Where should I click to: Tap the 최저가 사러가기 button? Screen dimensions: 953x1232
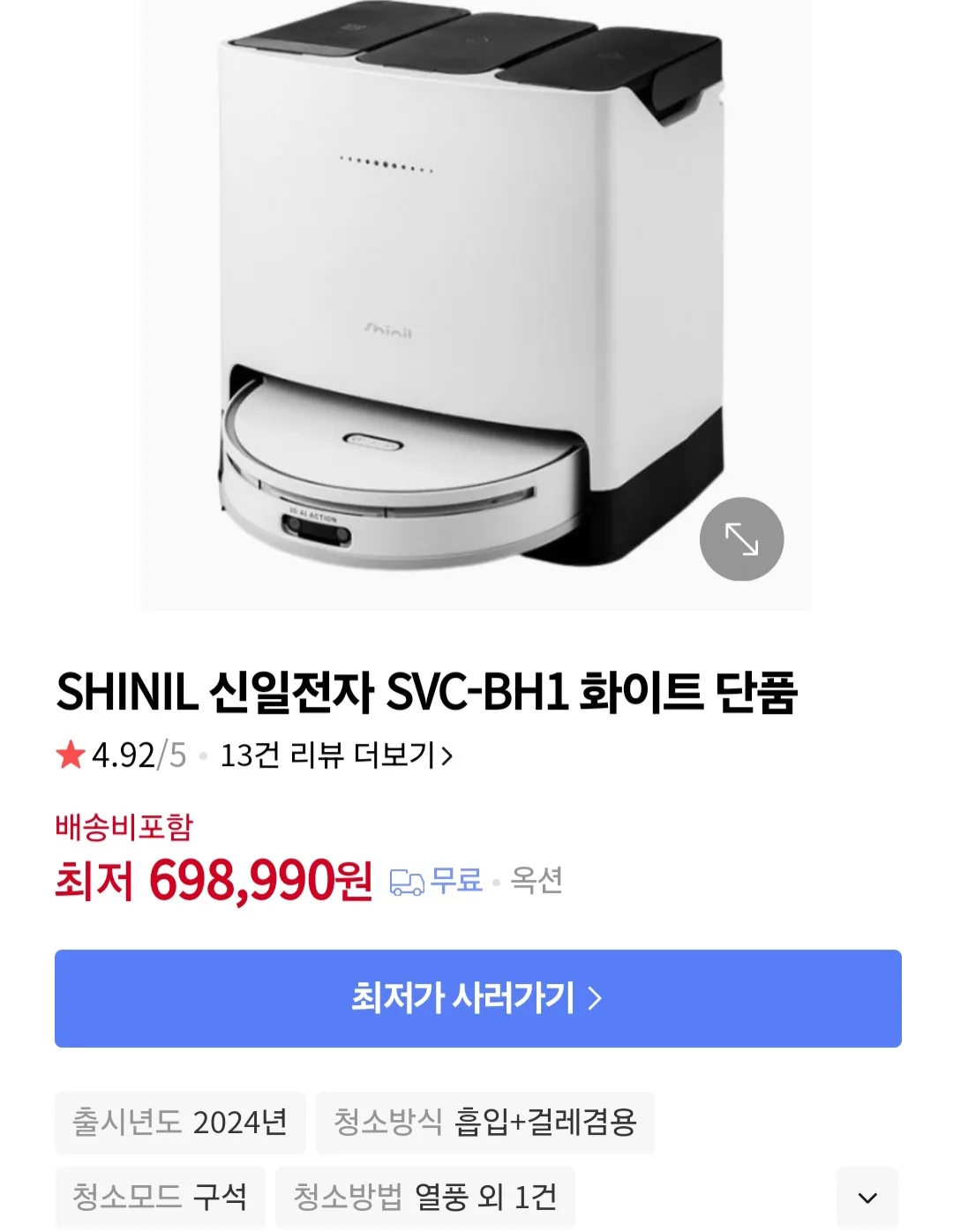pos(477,998)
